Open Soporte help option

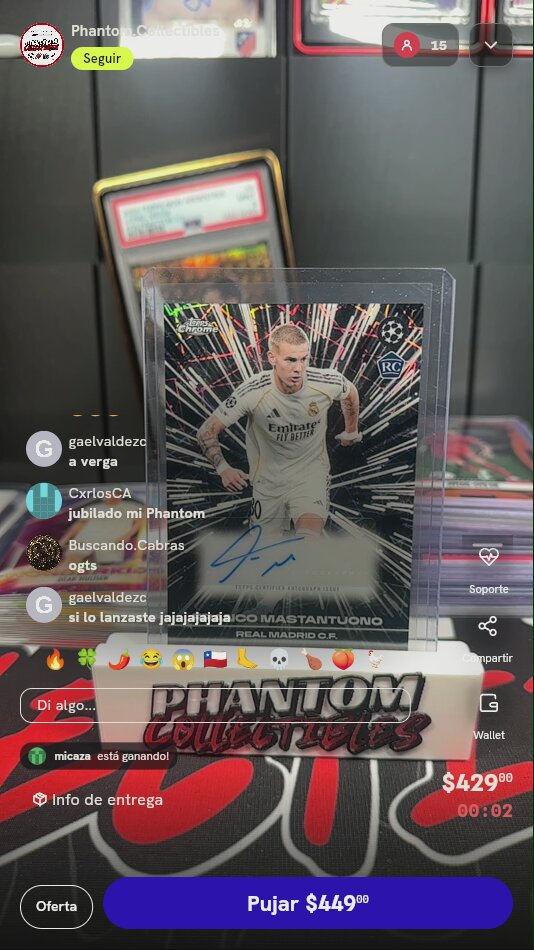(x=489, y=570)
